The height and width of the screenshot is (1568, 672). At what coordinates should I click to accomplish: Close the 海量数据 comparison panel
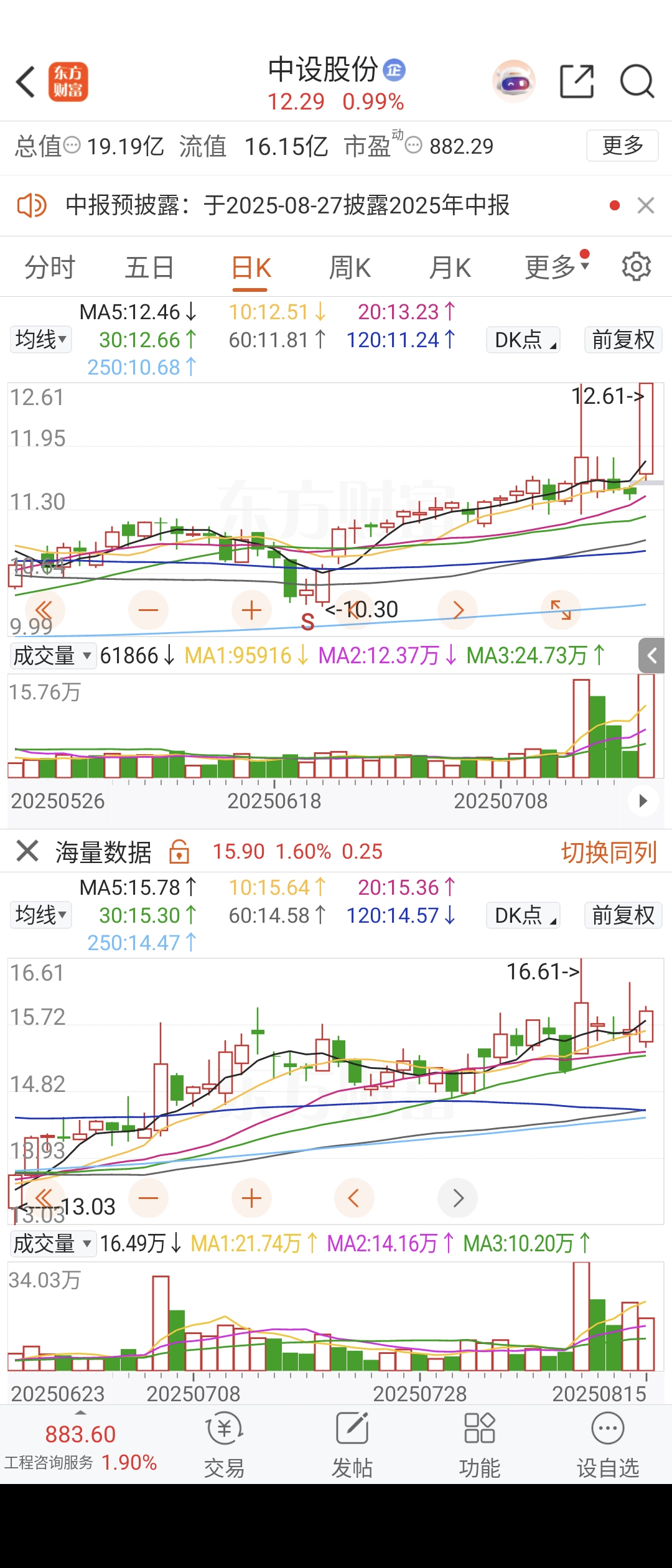27,851
